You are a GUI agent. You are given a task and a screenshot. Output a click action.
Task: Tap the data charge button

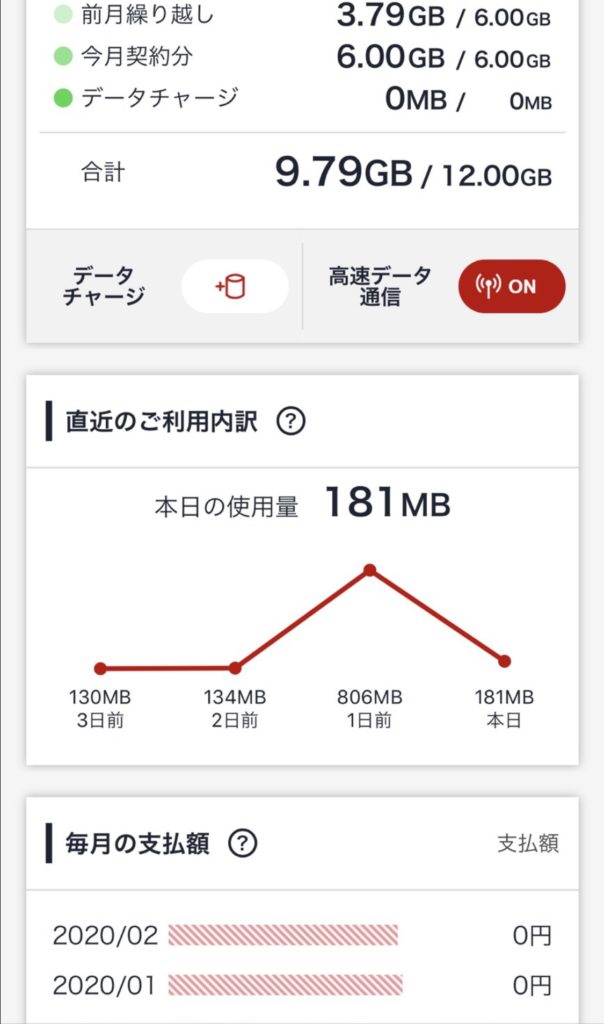[x=234, y=286]
